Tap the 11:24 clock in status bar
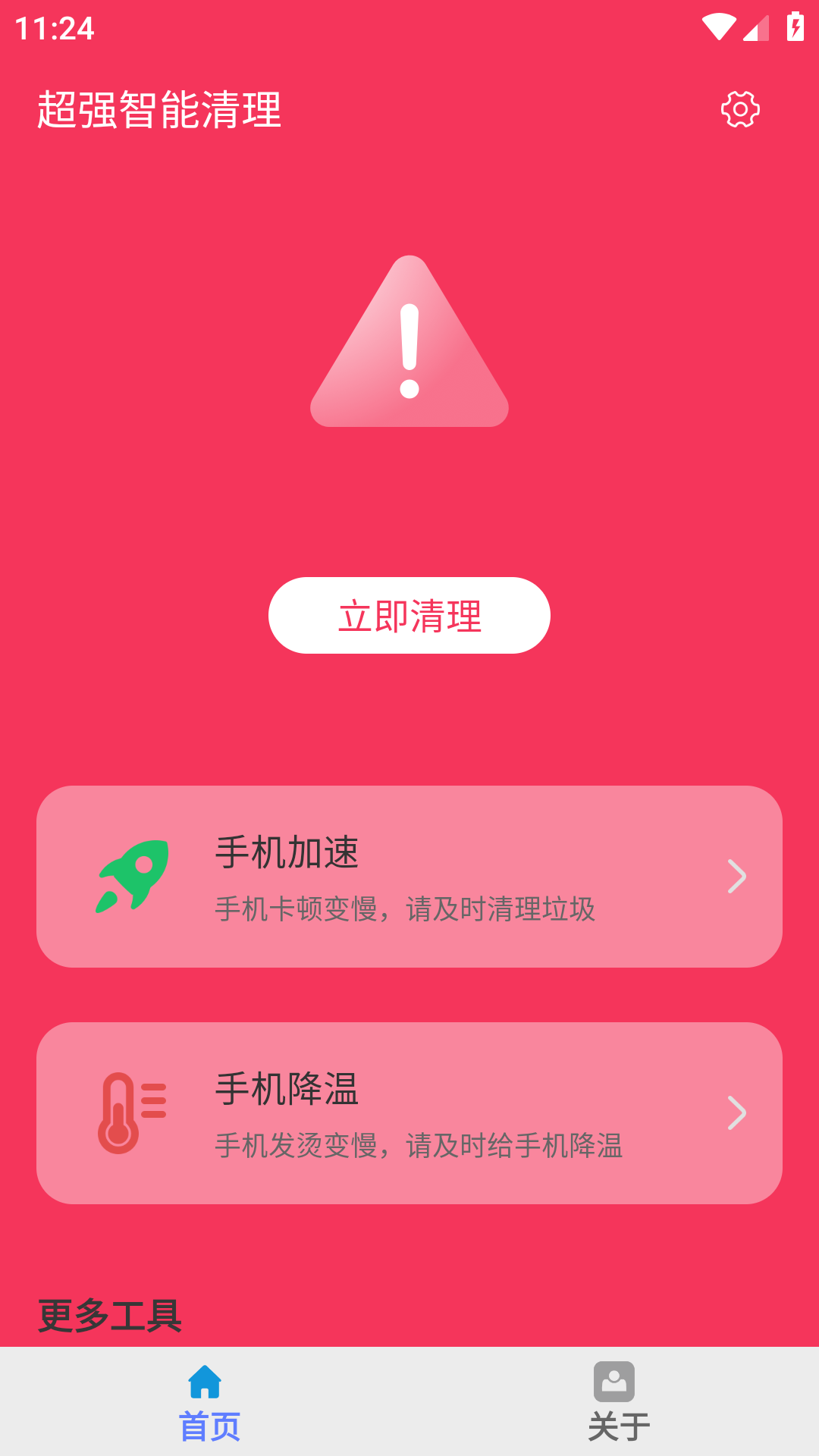This screenshot has width=819, height=1456. (x=53, y=29)
